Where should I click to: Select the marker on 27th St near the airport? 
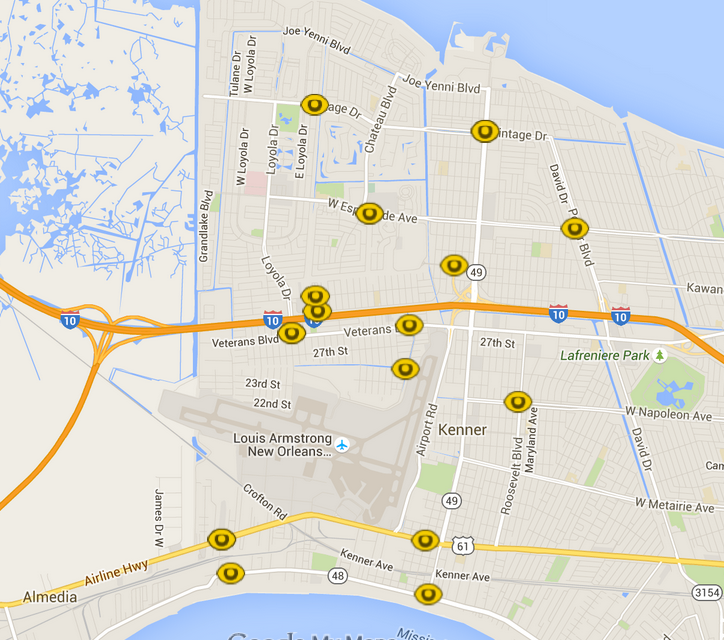(405, 368)
